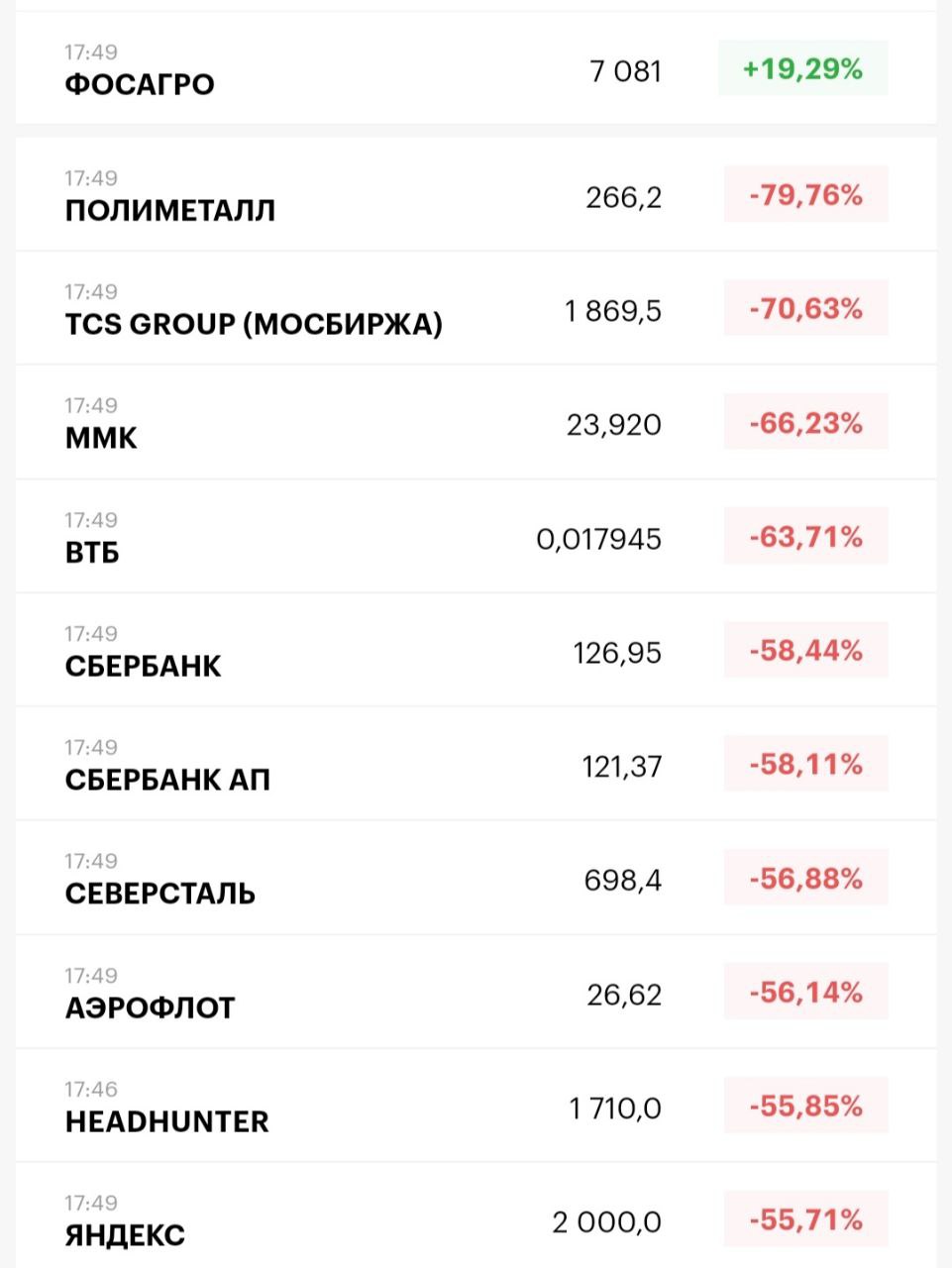Open the ПОЛИМЕТАЛЛ stock row
The width and height of the screenshot is (952, 1268).
pos(169,210)
